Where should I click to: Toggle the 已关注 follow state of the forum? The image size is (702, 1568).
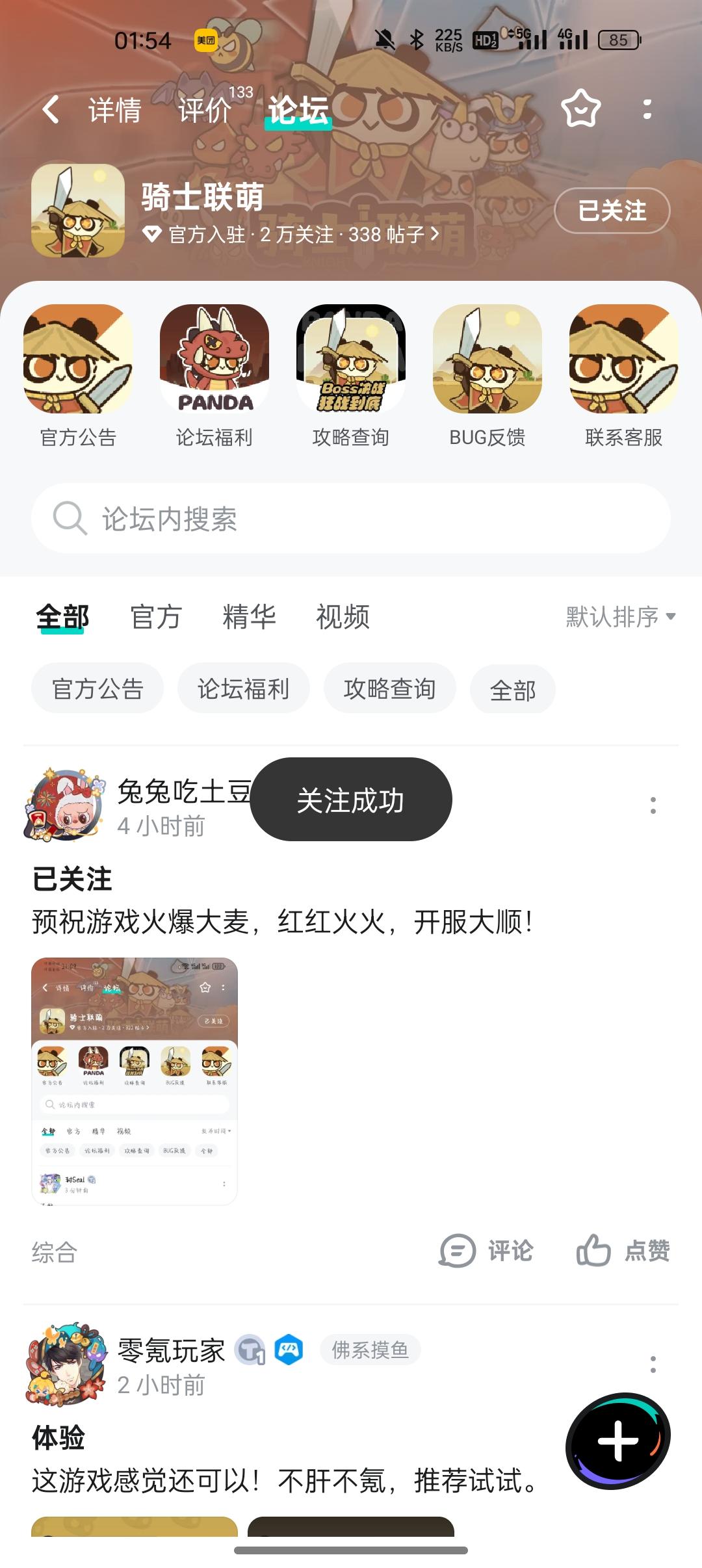coord(614,211)
